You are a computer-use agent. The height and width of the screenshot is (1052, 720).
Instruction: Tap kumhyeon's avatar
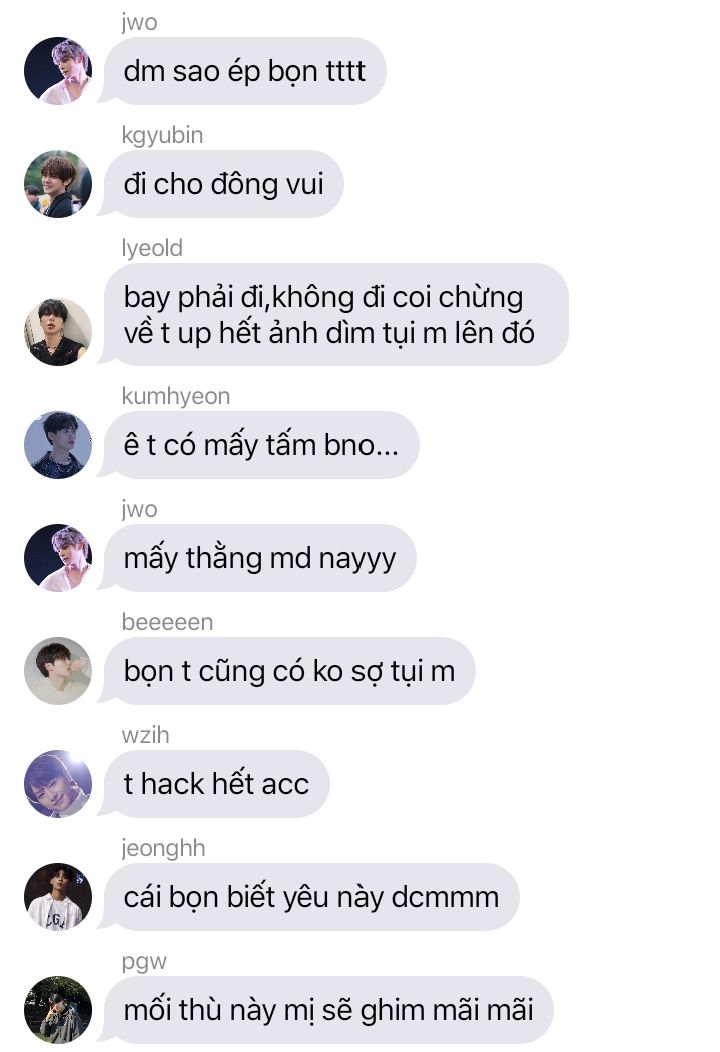tap(58, 445)
